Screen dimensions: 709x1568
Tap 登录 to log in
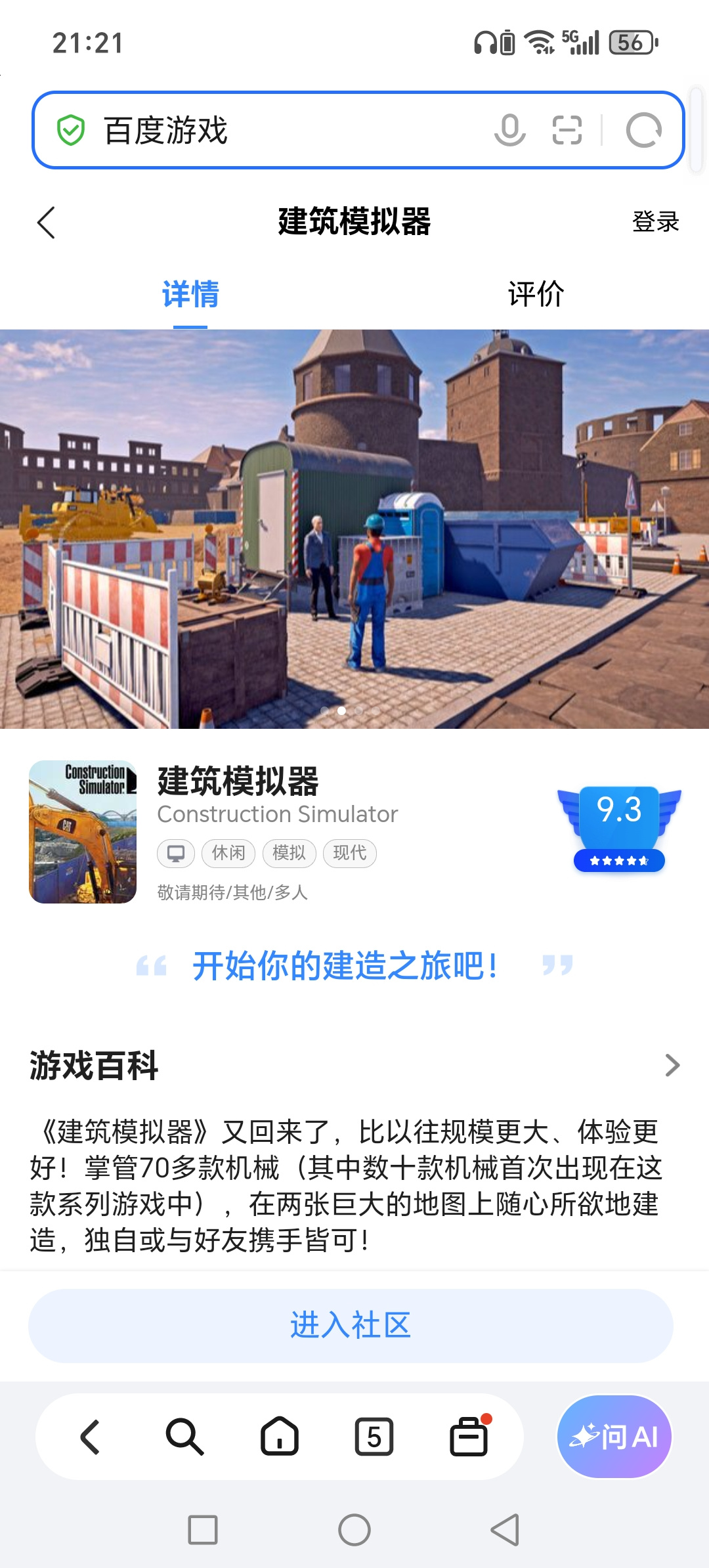pyautogui.click(x=655, y=222)
